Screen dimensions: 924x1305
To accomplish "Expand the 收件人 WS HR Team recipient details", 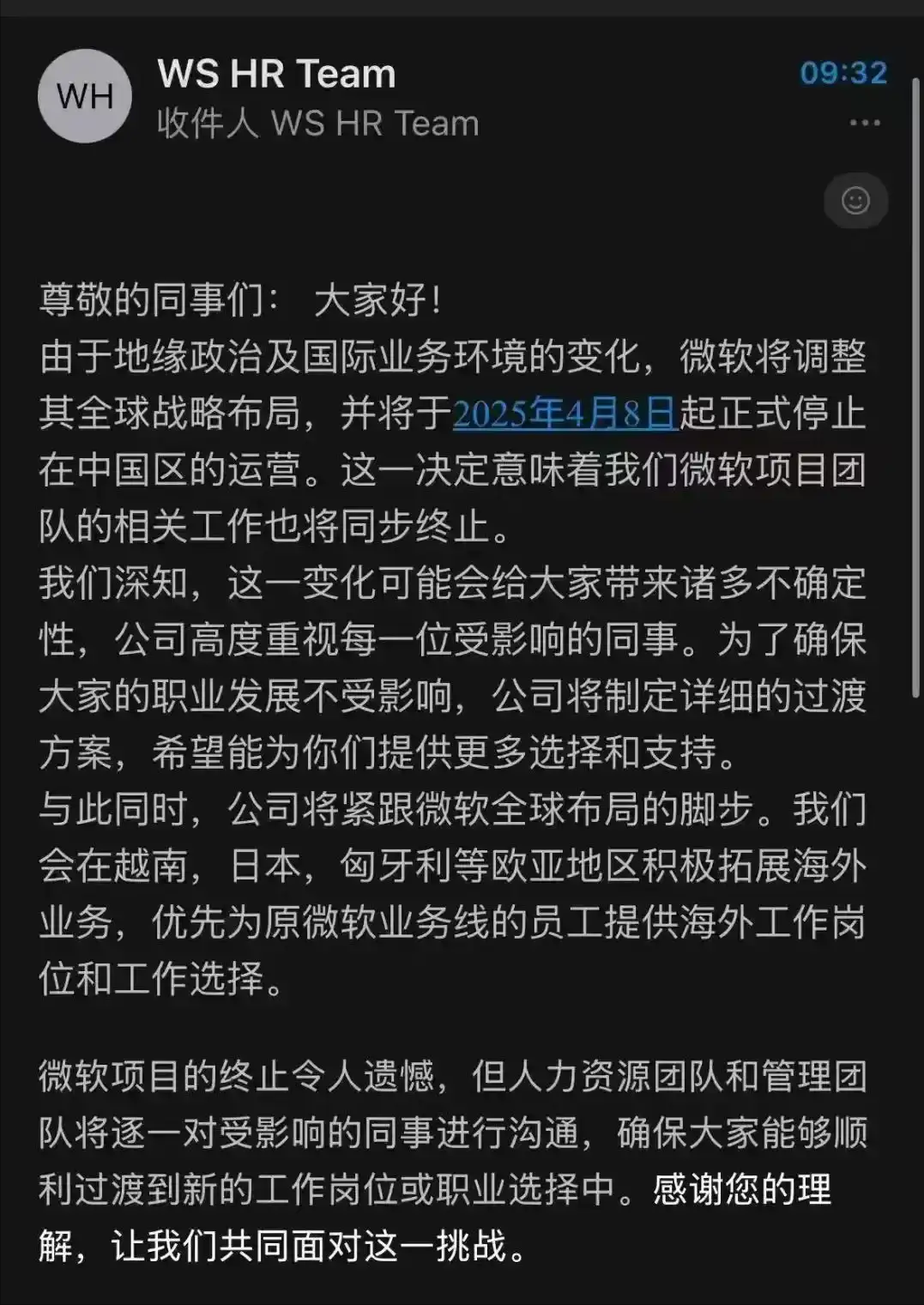I will (317, 124).
